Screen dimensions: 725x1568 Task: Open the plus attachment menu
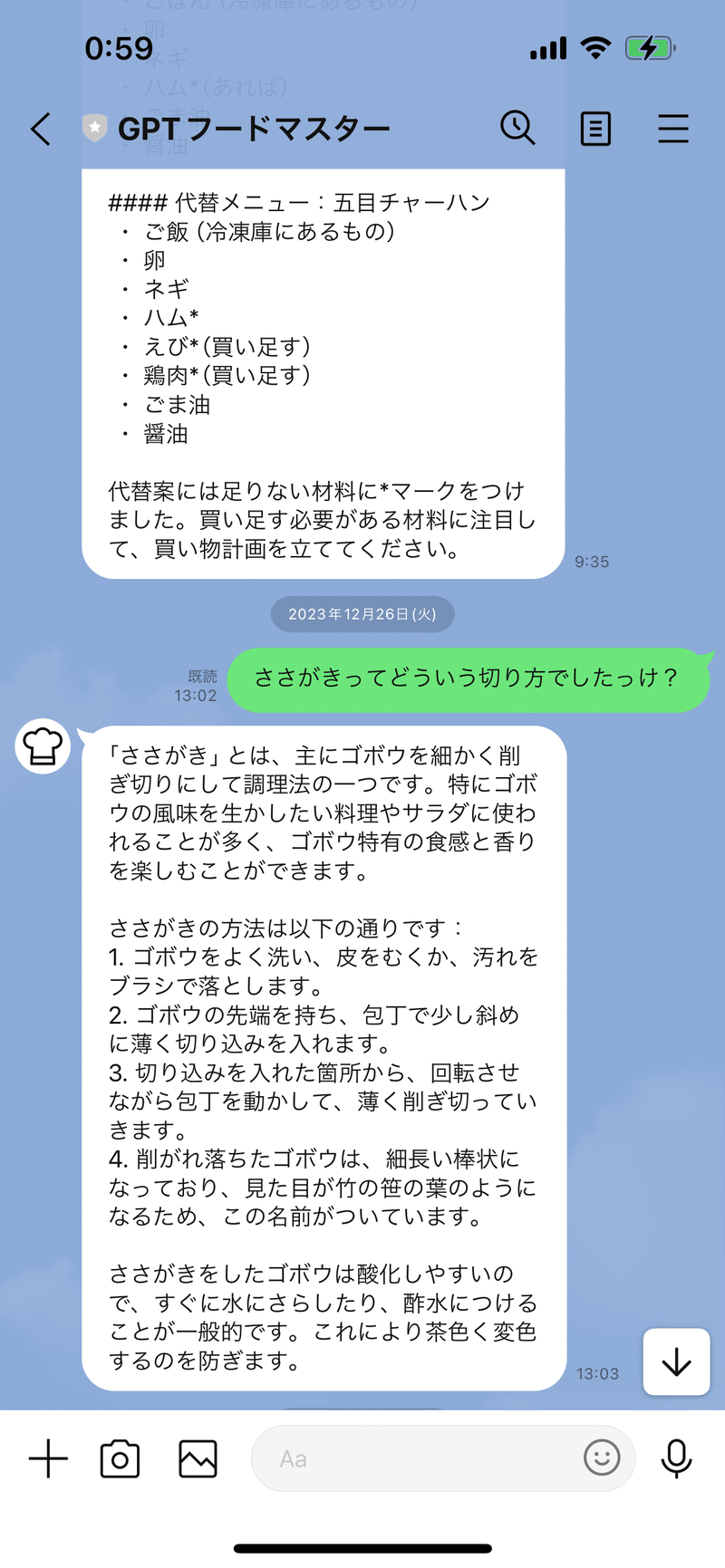tap(48, 1458)
